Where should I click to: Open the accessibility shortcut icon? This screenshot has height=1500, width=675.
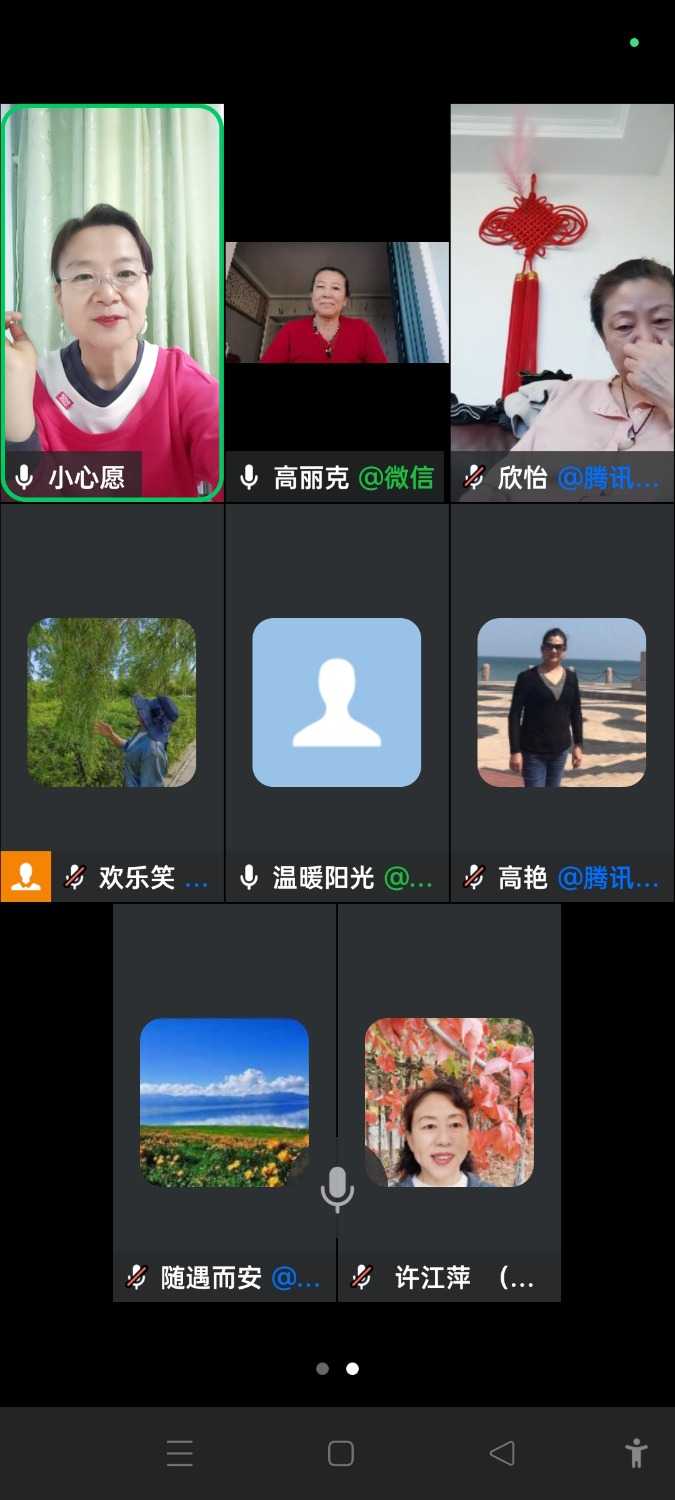[636, 1453]
